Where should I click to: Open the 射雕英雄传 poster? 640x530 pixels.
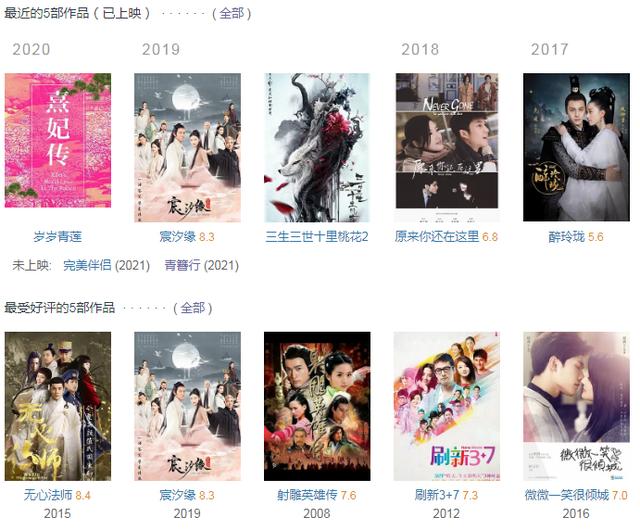point(317,406)
